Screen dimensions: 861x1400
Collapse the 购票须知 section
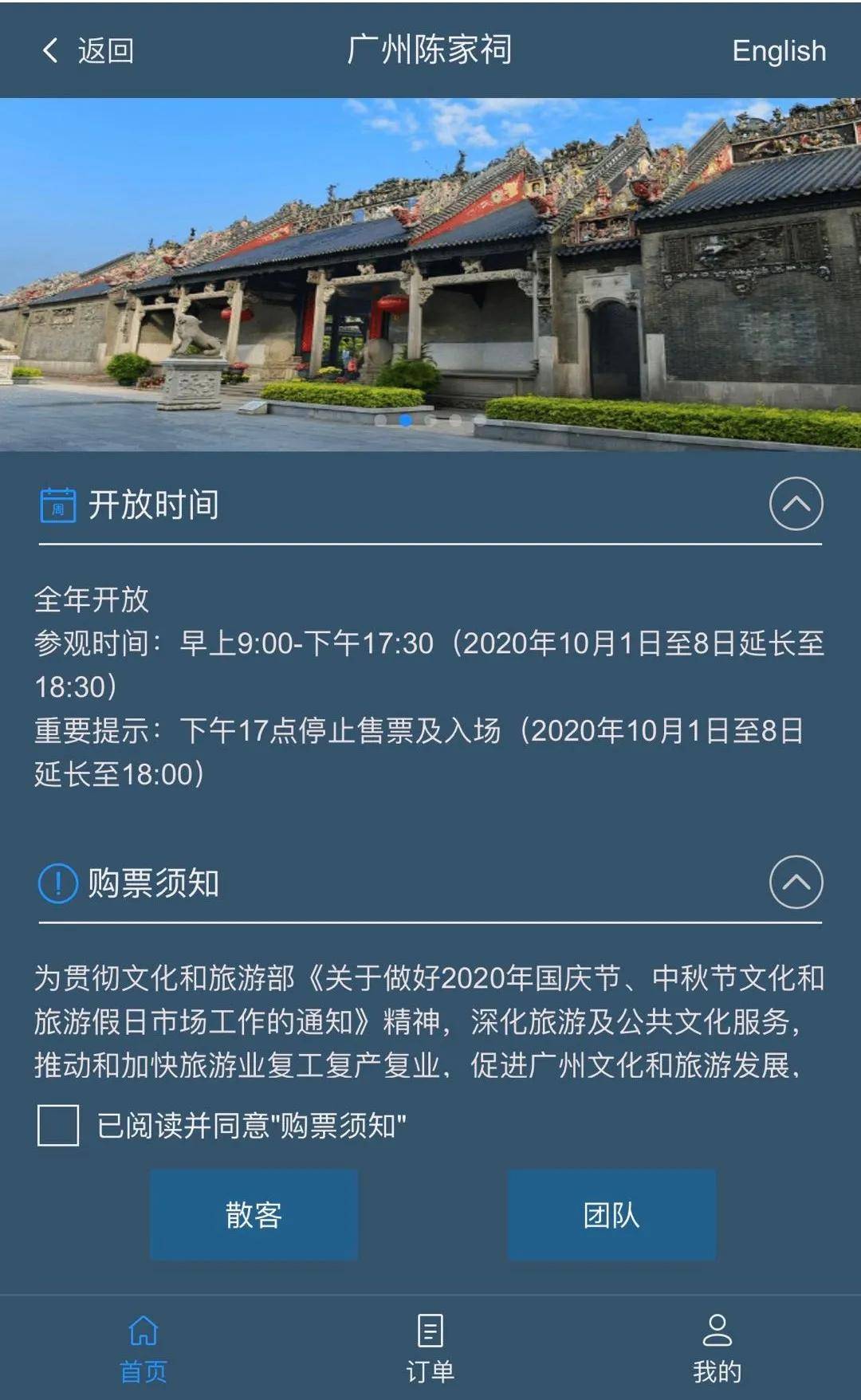[796, 883]
